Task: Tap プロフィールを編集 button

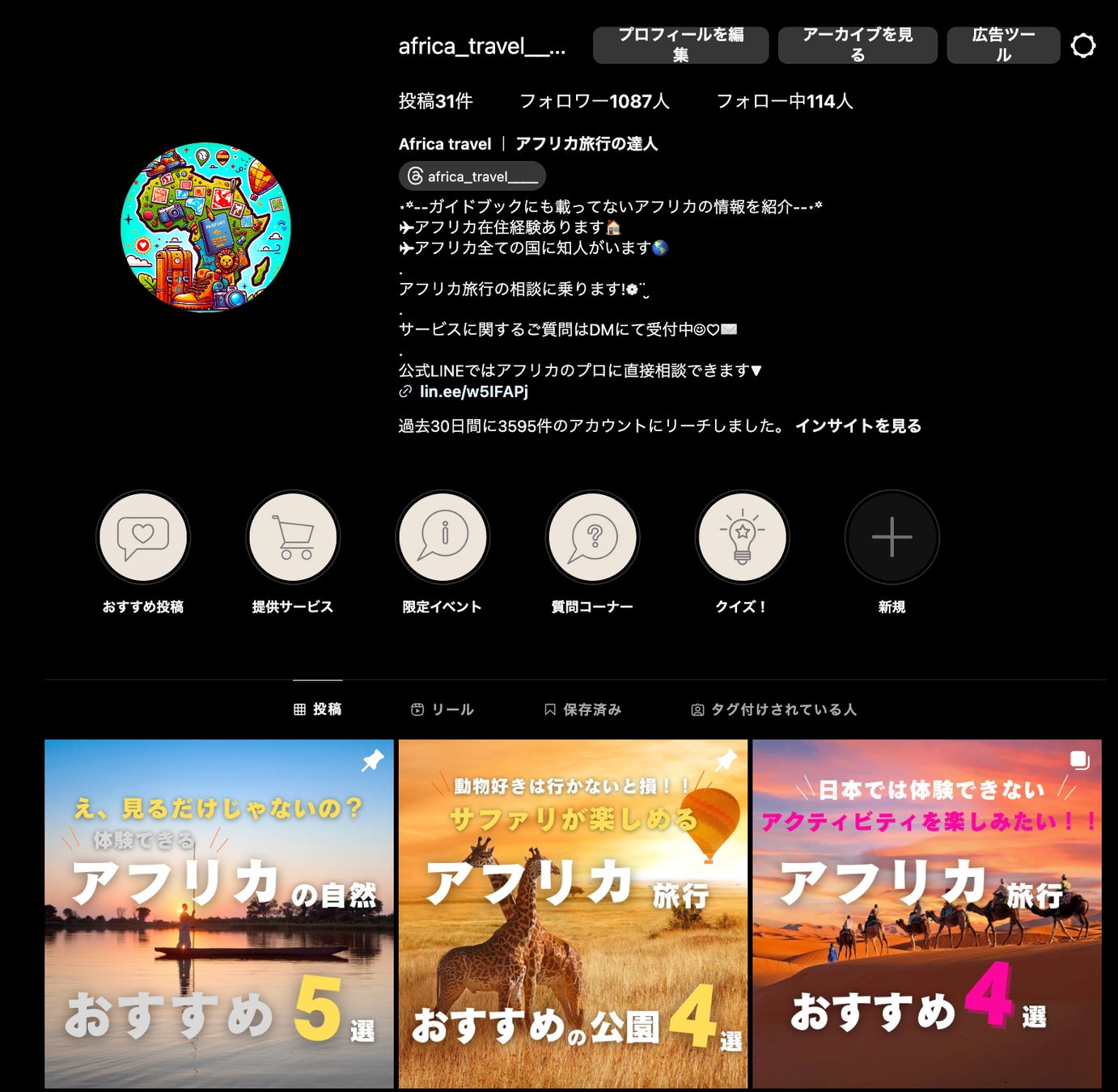Action: tap(680, 45)
